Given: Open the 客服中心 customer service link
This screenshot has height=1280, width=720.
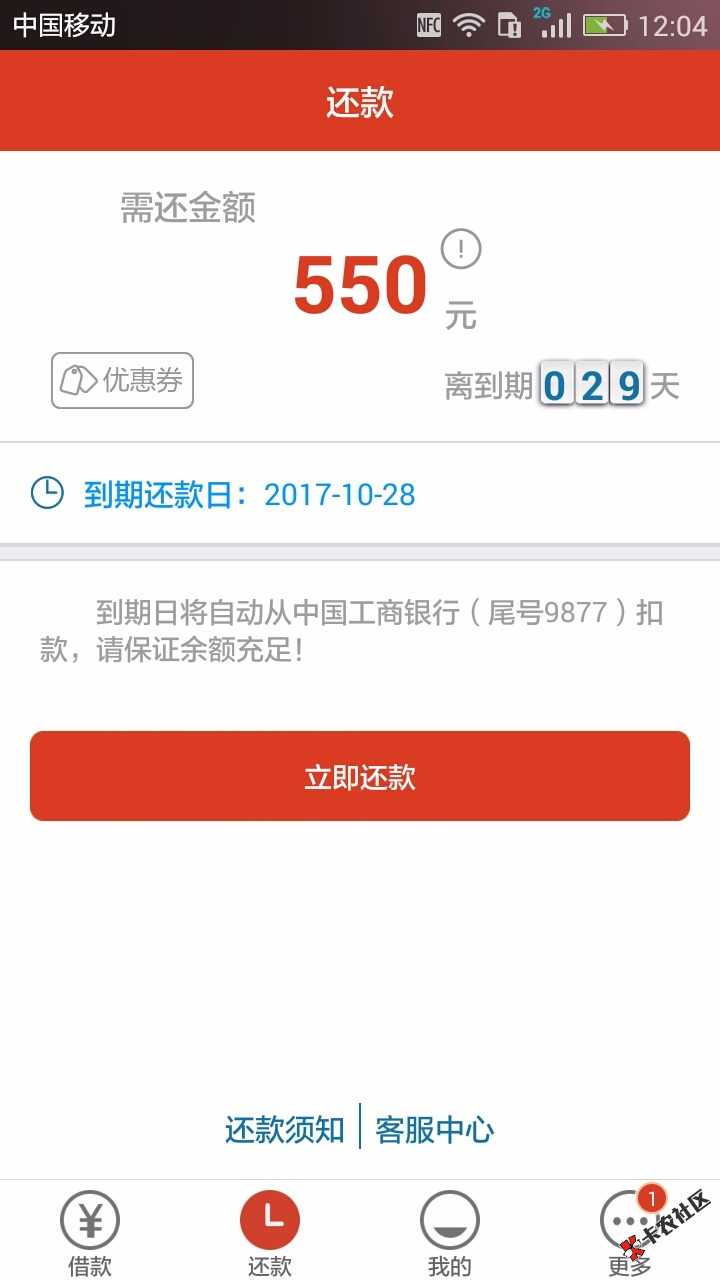Looking at the screenshot, I should click(435, 1130).
